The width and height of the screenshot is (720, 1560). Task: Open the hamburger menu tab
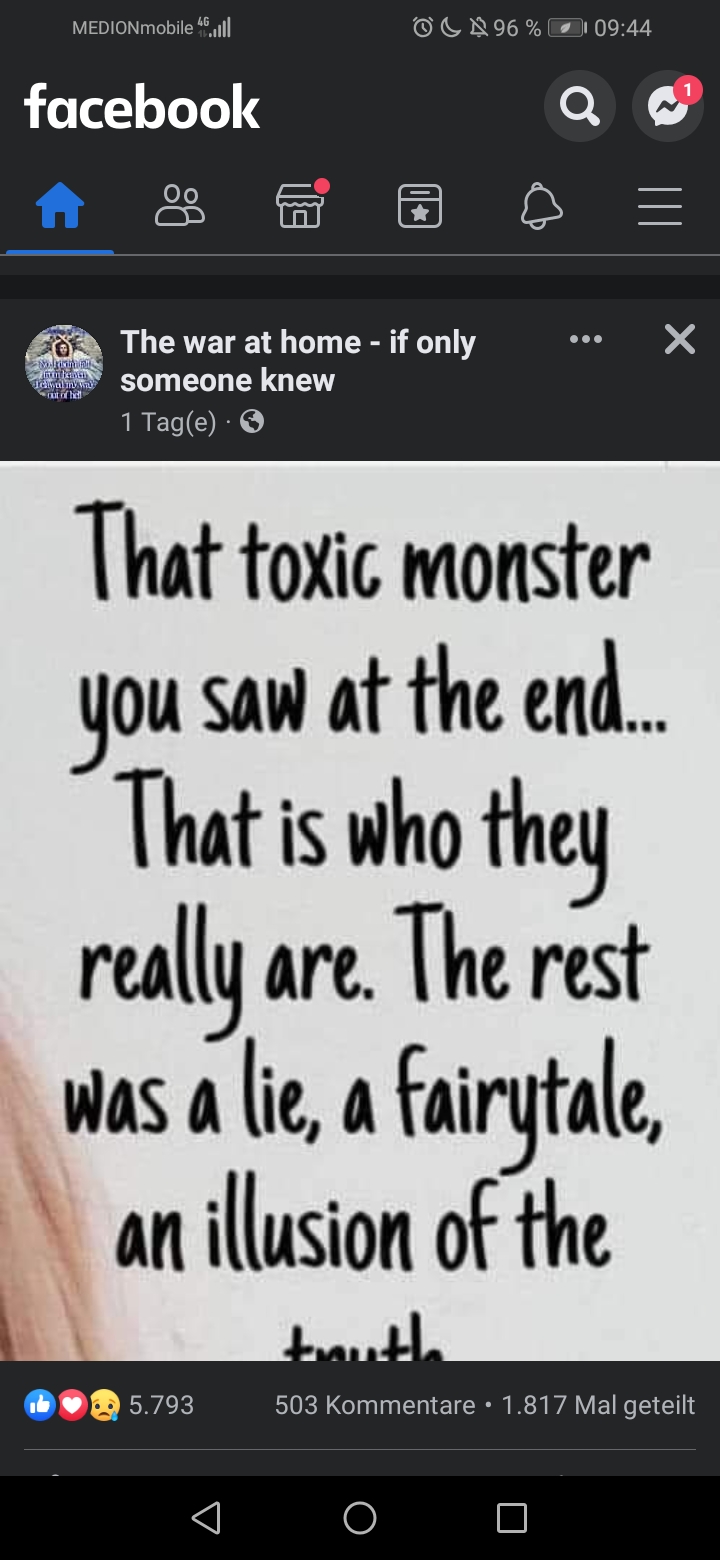(660, 208)
